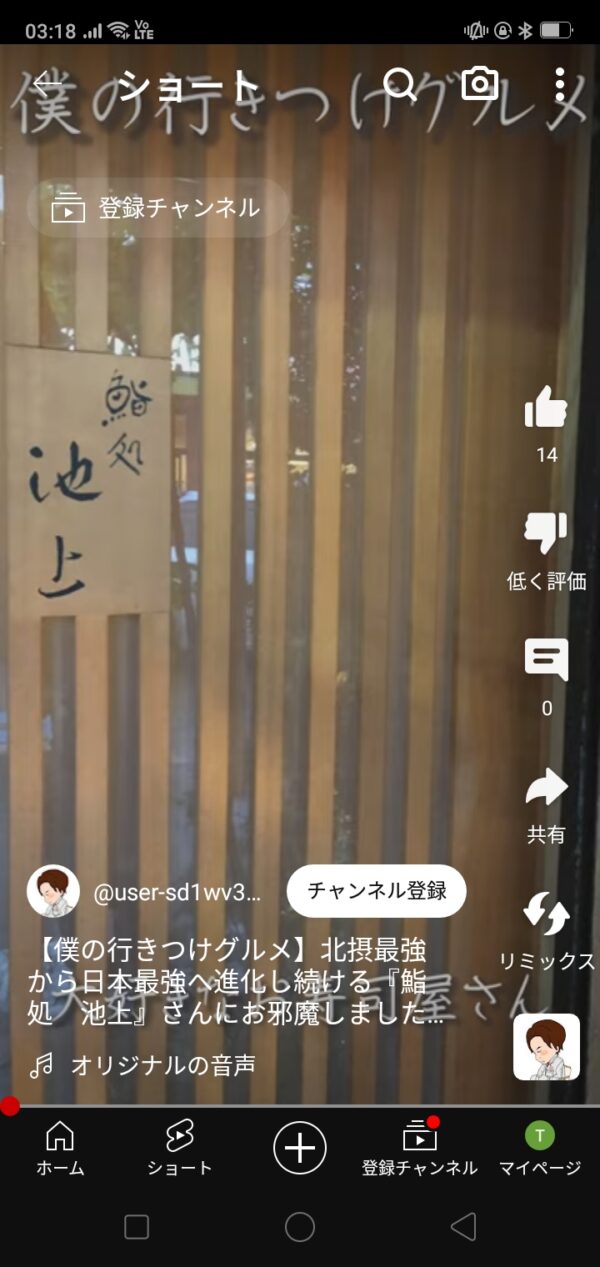This screenshot has height=1267, width=600.
Task: Open the three-dot overflow menu
Action: coord(560,85)
